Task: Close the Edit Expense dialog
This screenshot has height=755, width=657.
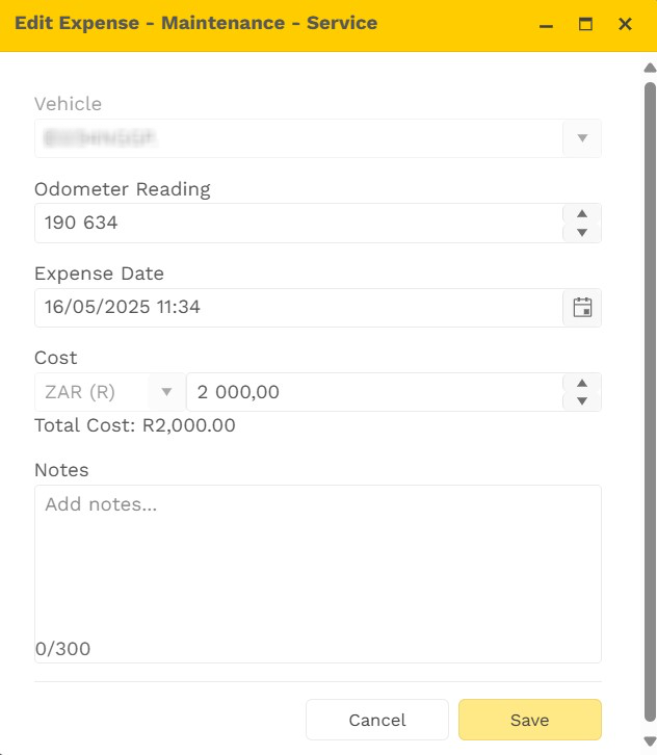Action: [625, 24]
